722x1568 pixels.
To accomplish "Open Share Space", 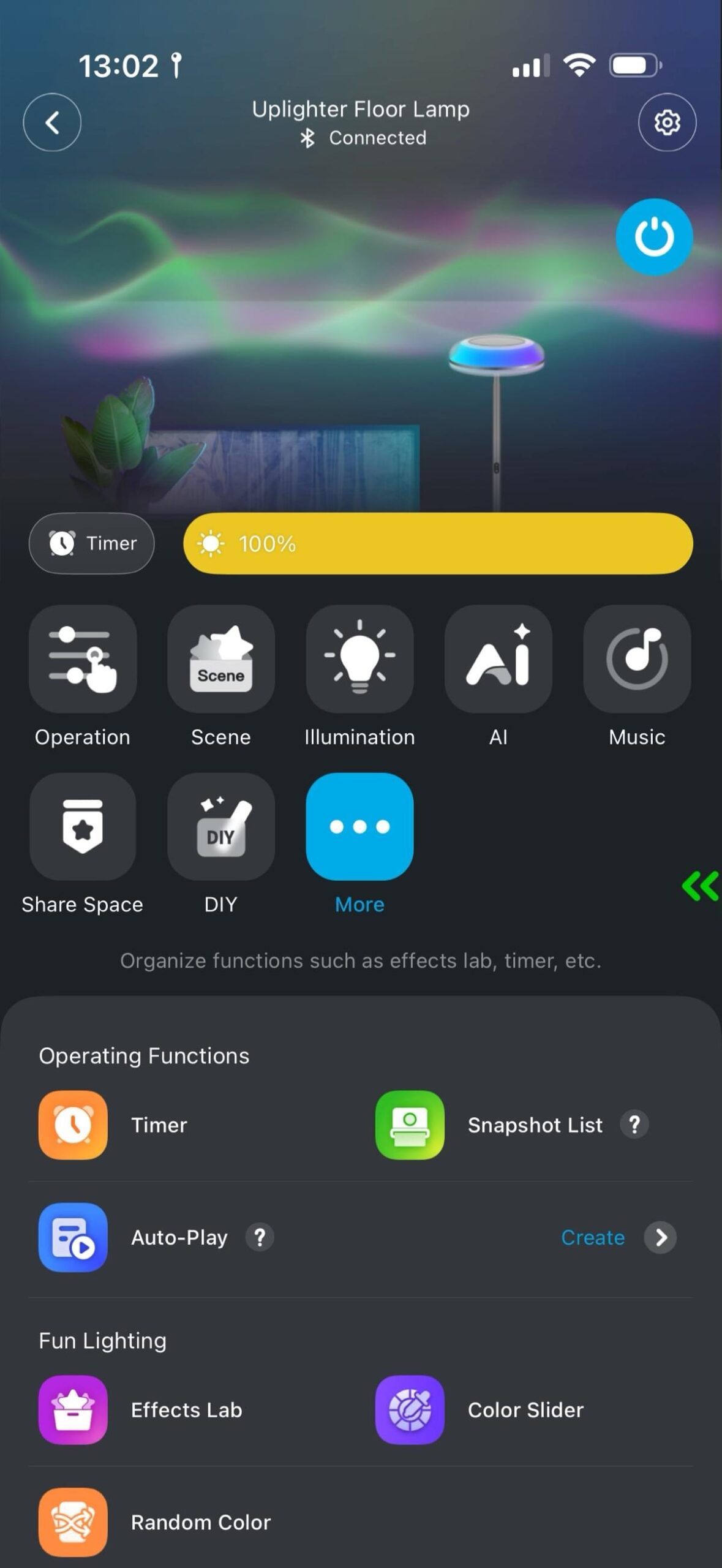I will (x=83, y=844).
